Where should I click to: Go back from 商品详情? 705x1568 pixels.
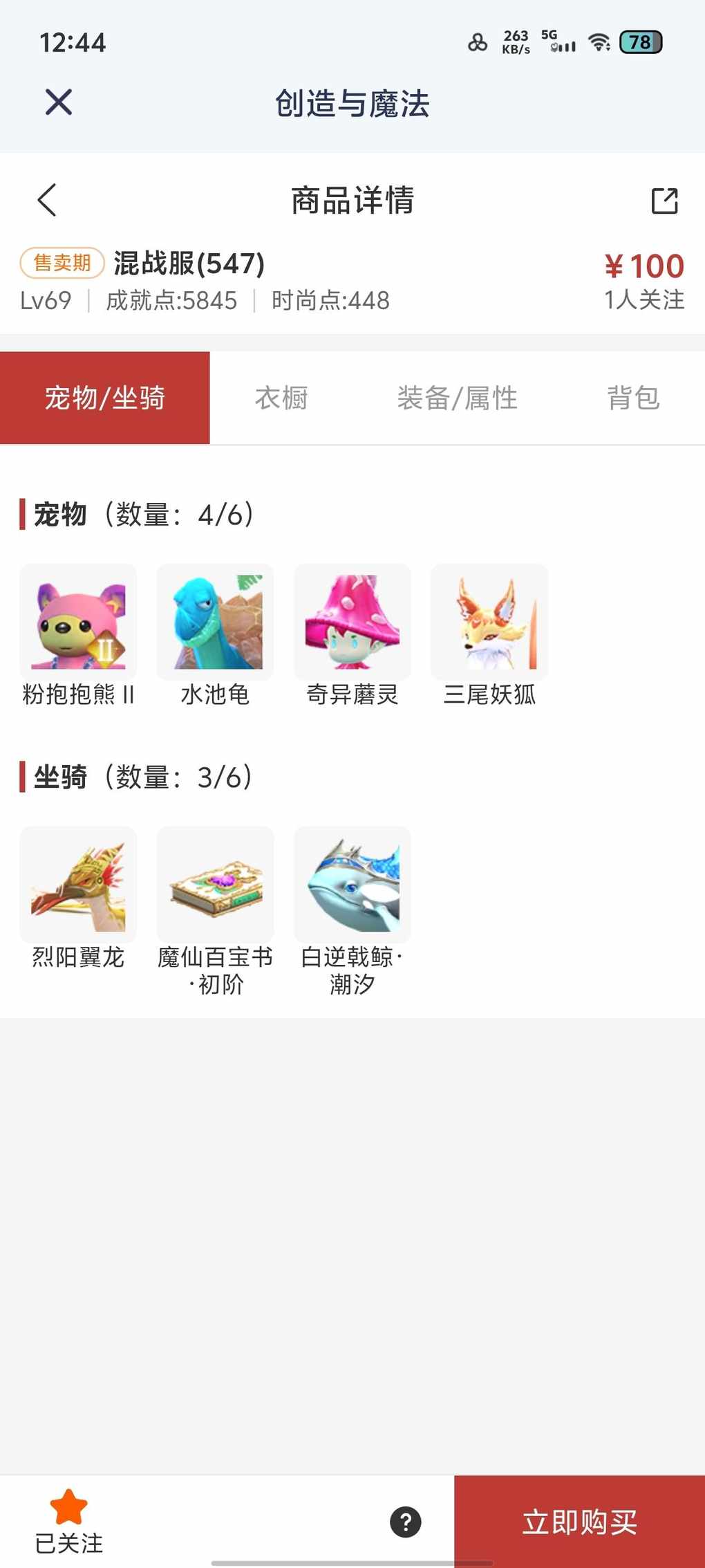pos(47,201)
